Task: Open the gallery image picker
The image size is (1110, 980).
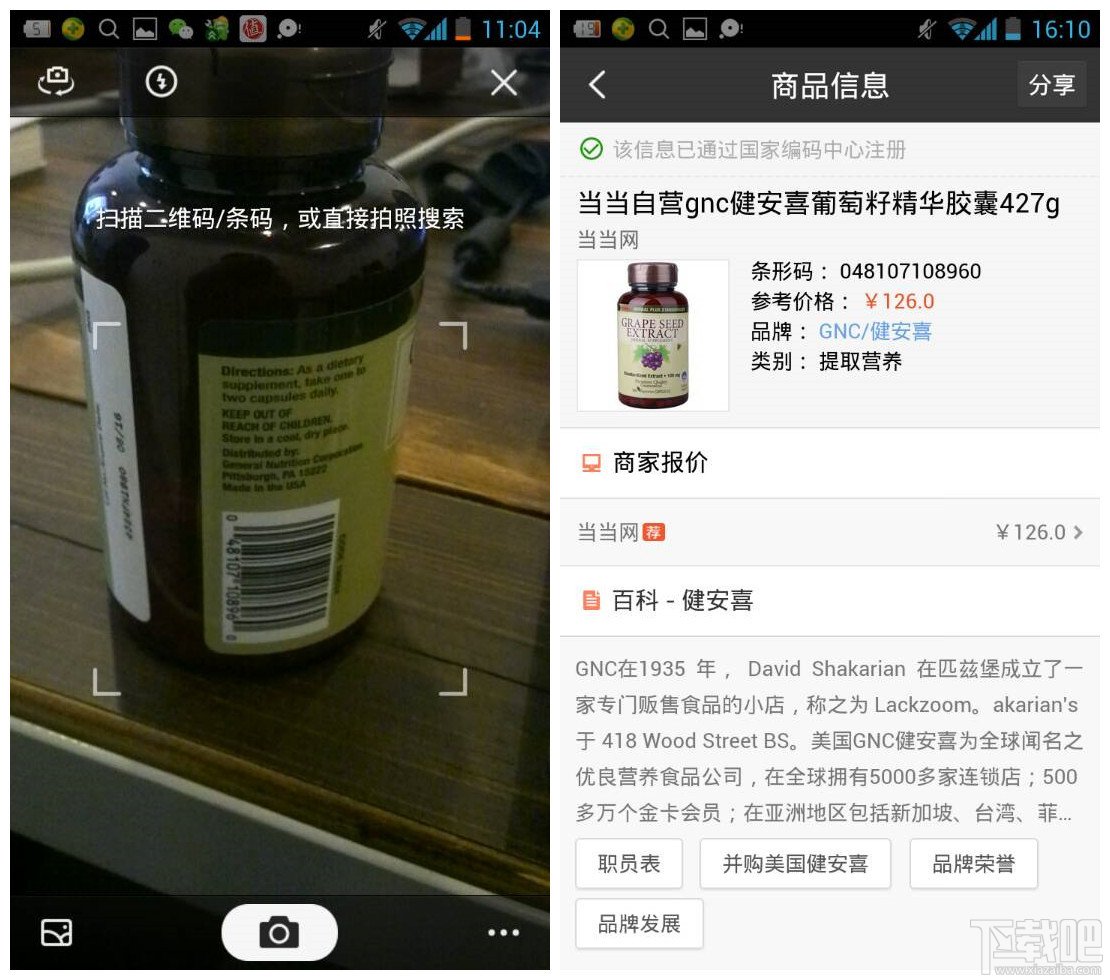Action: [56, 933]
